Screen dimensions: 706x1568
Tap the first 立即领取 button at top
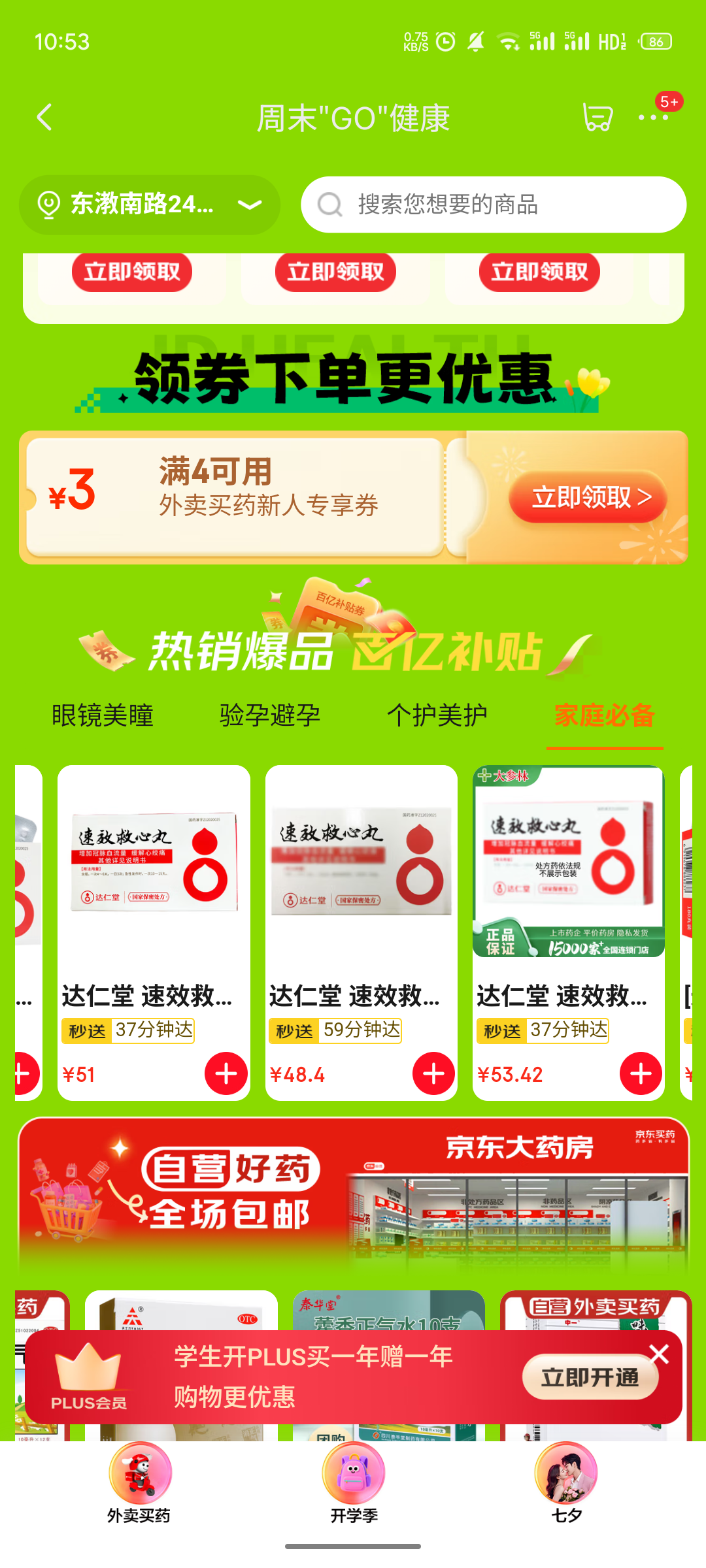click(x=131, y=272)
